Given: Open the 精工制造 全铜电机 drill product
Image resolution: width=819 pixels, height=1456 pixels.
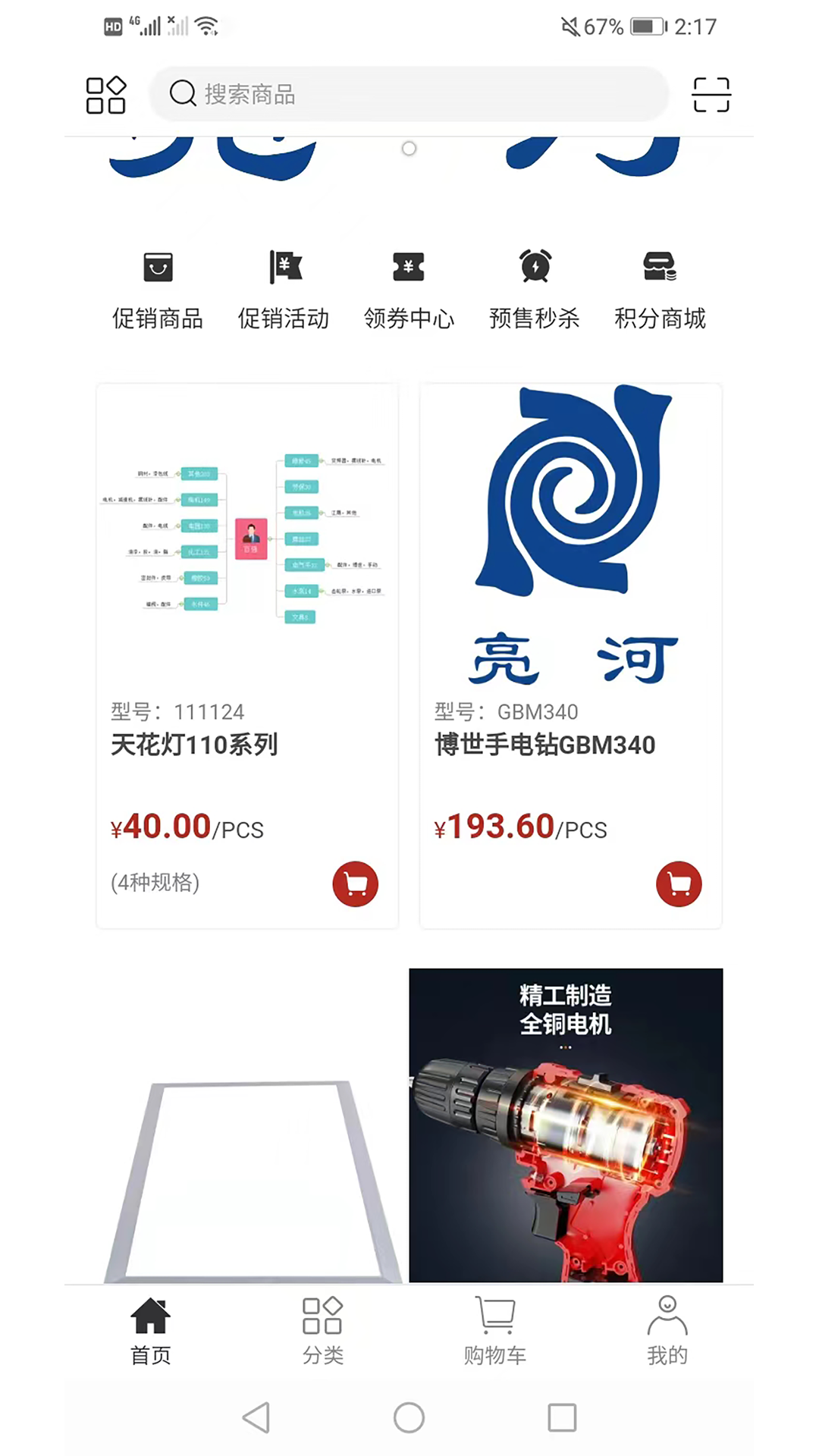Looking at the screenshot, I should pos(566,1125).
